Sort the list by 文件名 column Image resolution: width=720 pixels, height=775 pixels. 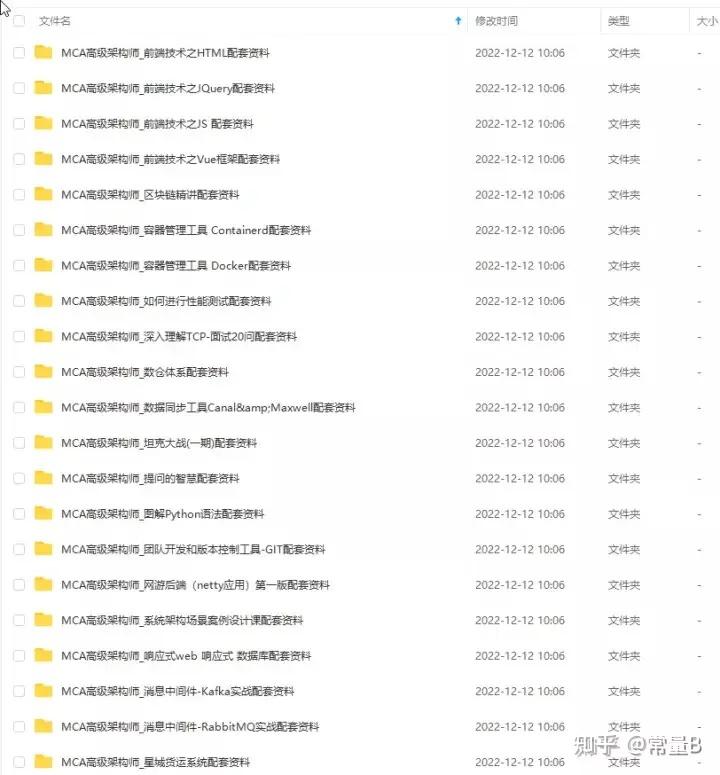[55, 21]
